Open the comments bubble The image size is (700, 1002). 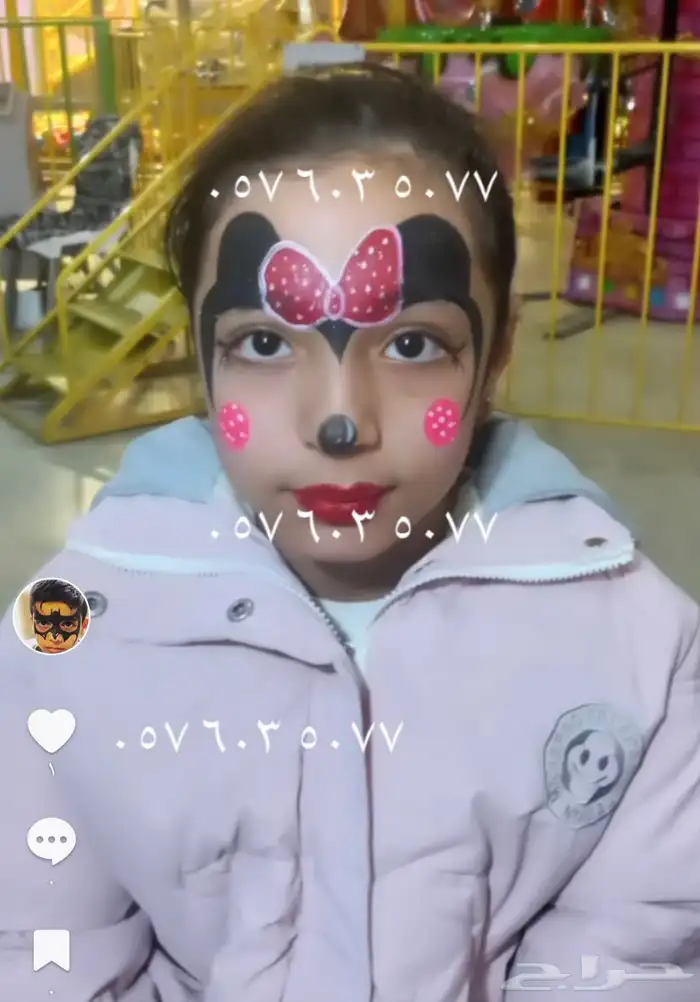[x=51, y=840]
